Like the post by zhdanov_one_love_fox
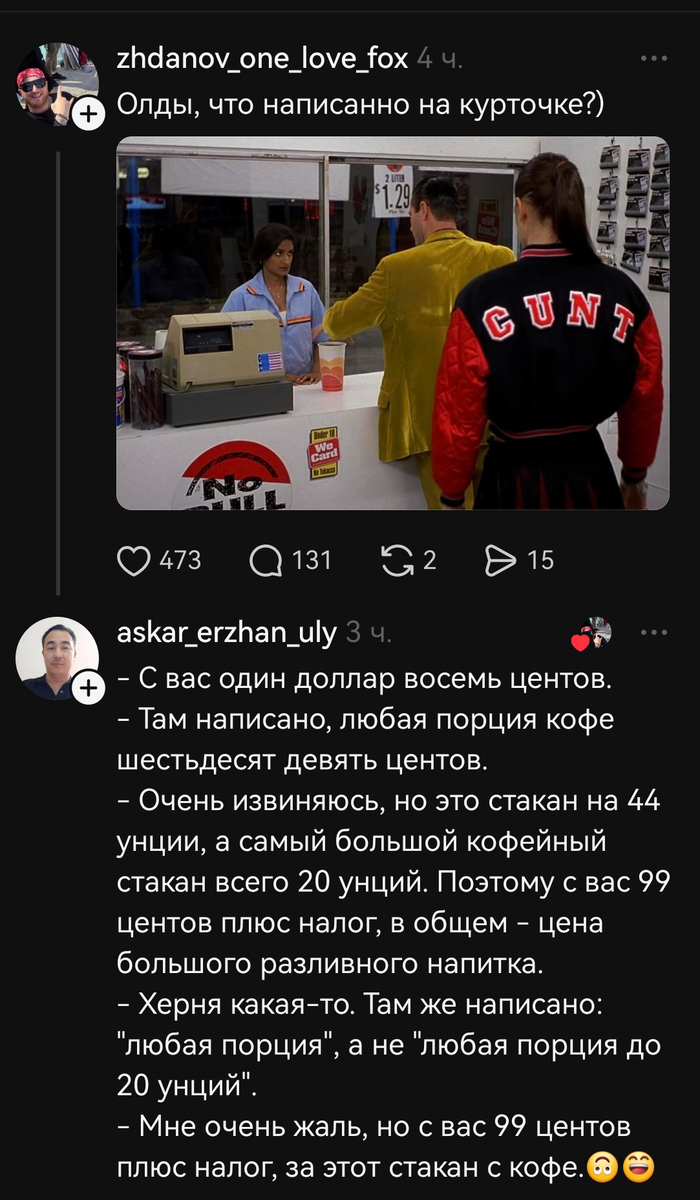Screen dimensions: 700x1200 coord(134,561)
